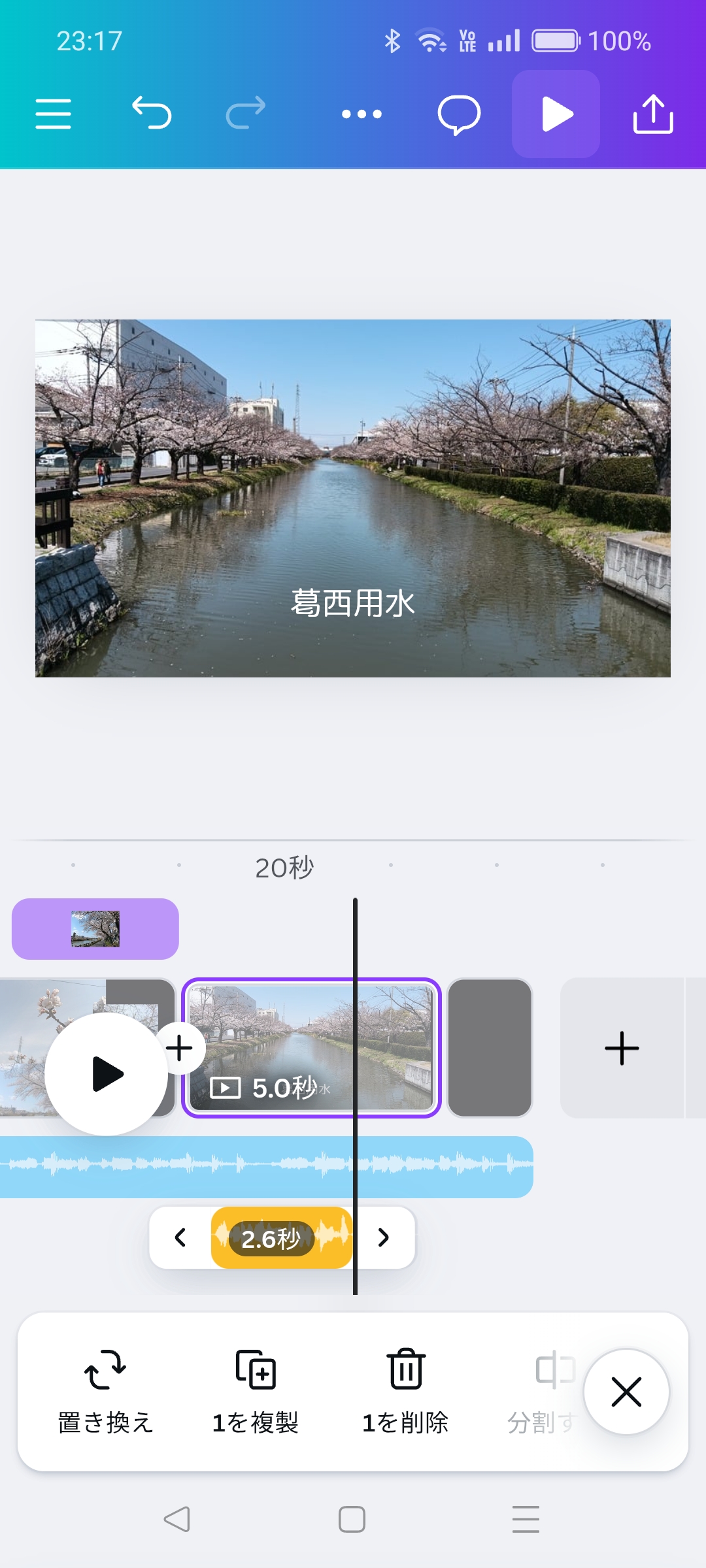The height and width of the screenshot is (1568, 706).
Task: Open the hamburger menu
Action: (53, 114)
